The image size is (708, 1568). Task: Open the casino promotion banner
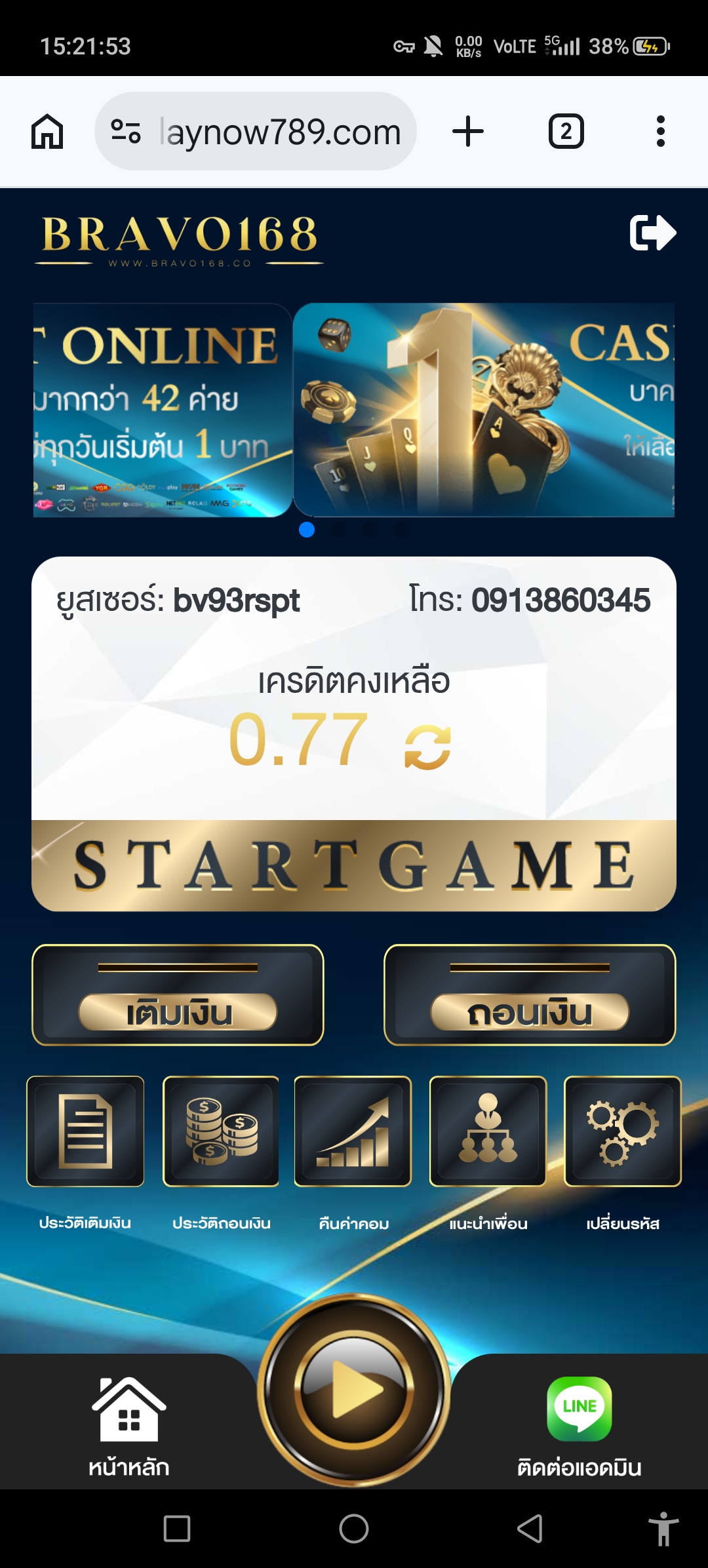pyautogui.click(x=484, y=410)
